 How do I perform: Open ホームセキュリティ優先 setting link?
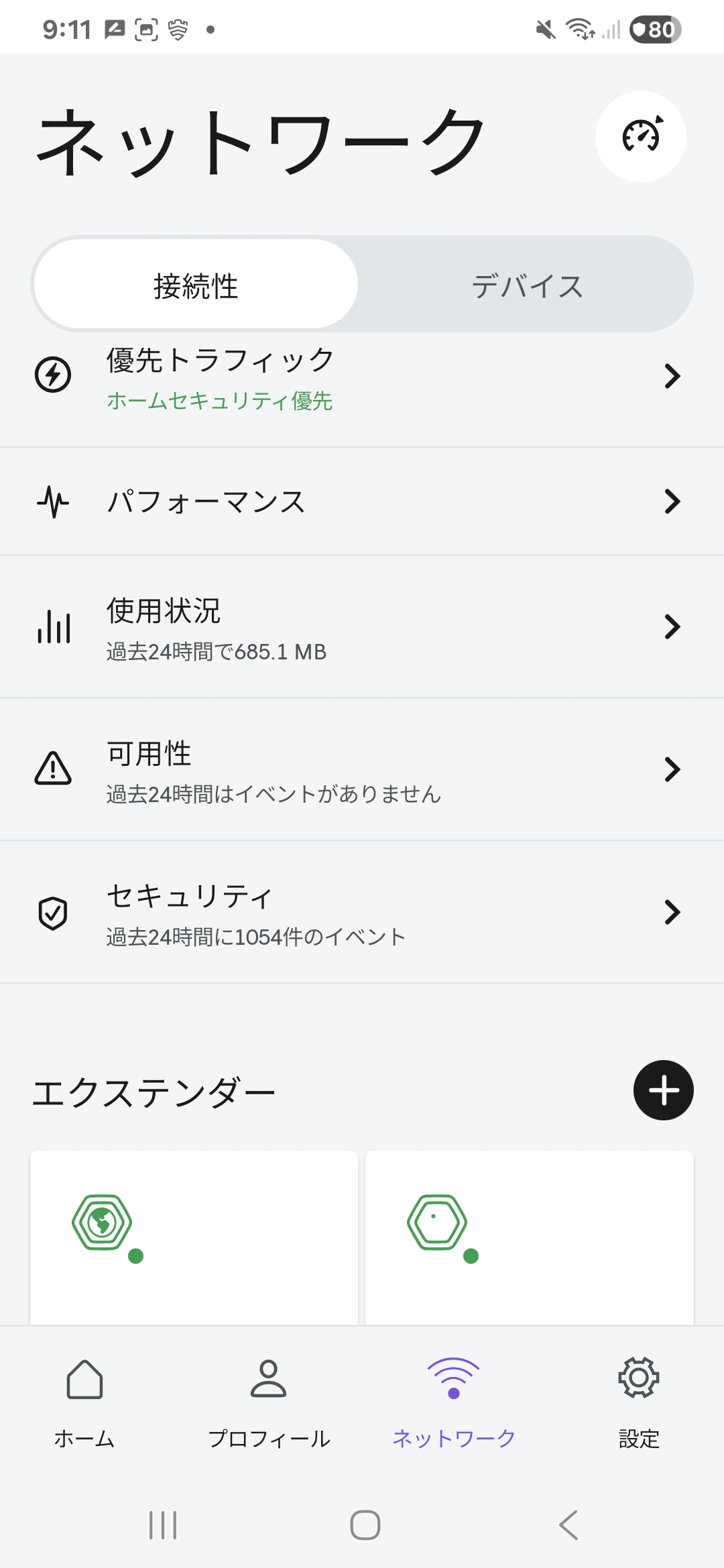tap(220, 402)
